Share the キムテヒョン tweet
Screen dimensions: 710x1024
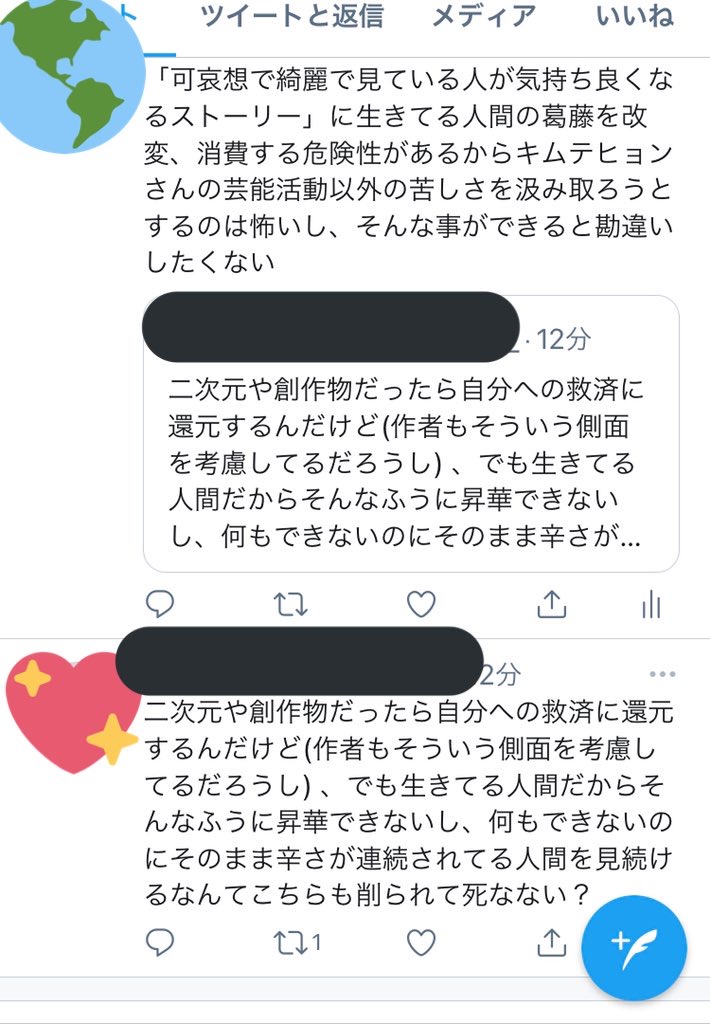(x=552, y=603)
